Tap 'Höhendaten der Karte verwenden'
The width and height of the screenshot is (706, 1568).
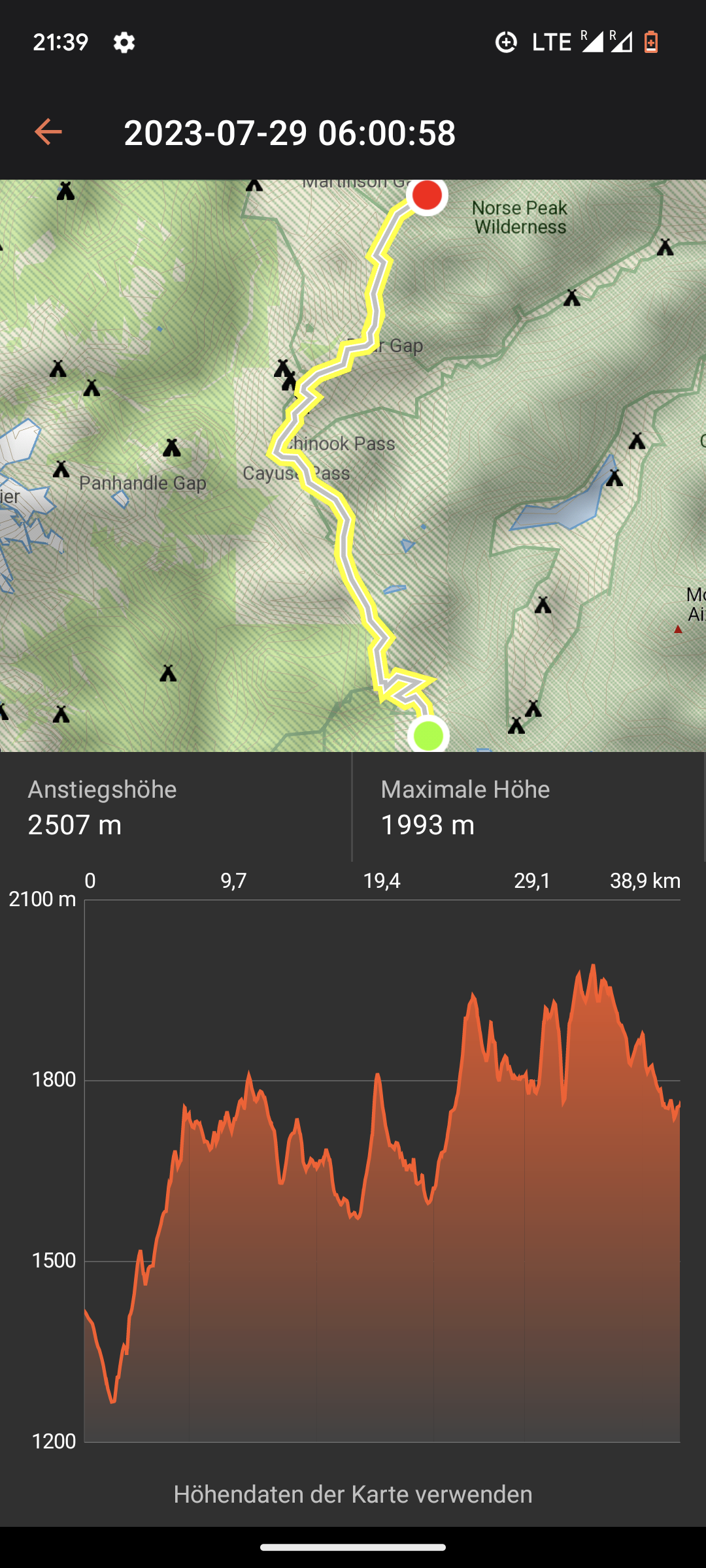pyautogui.click(x=353, y=1494)
